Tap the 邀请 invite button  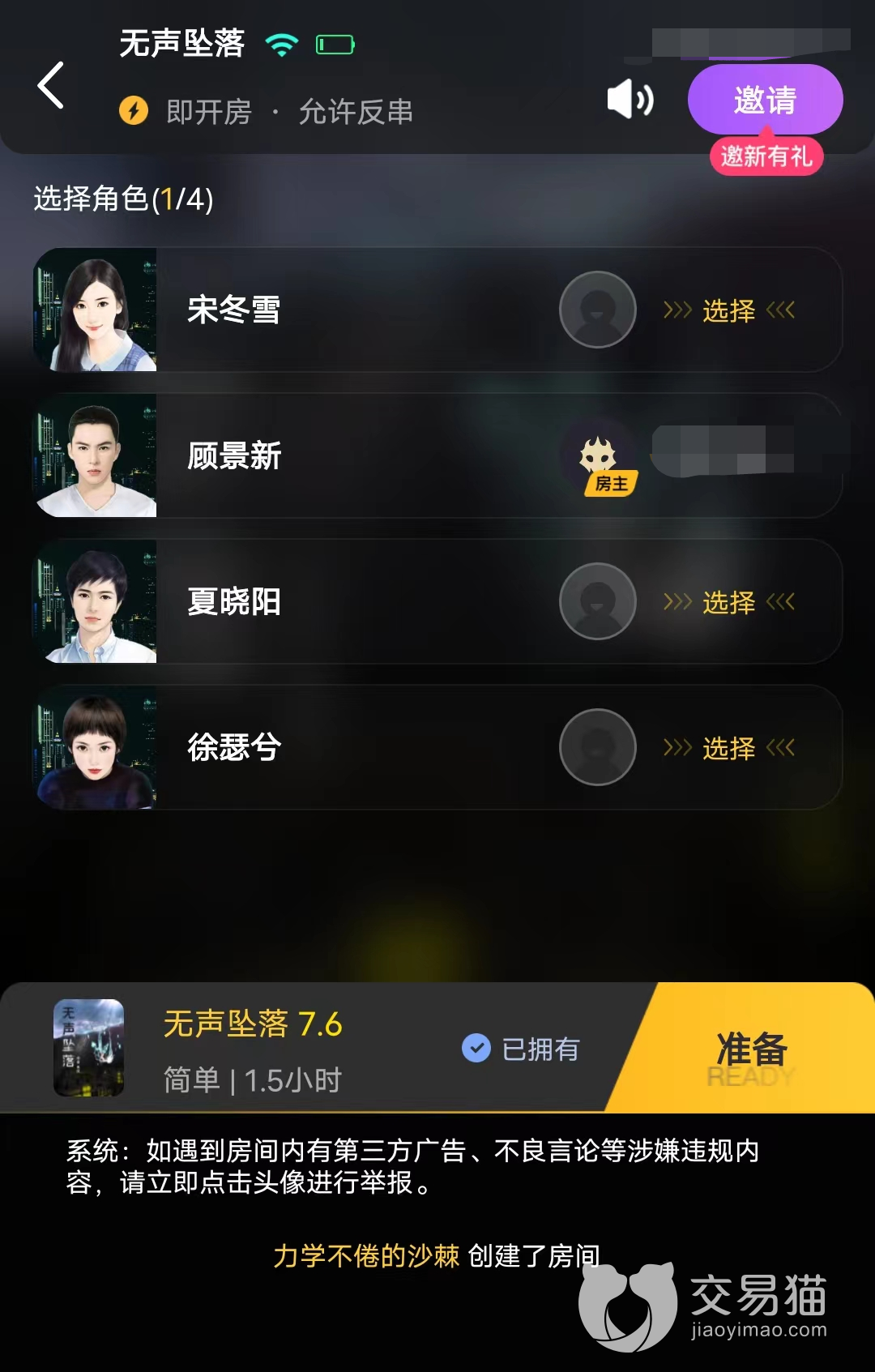point(765,100)
